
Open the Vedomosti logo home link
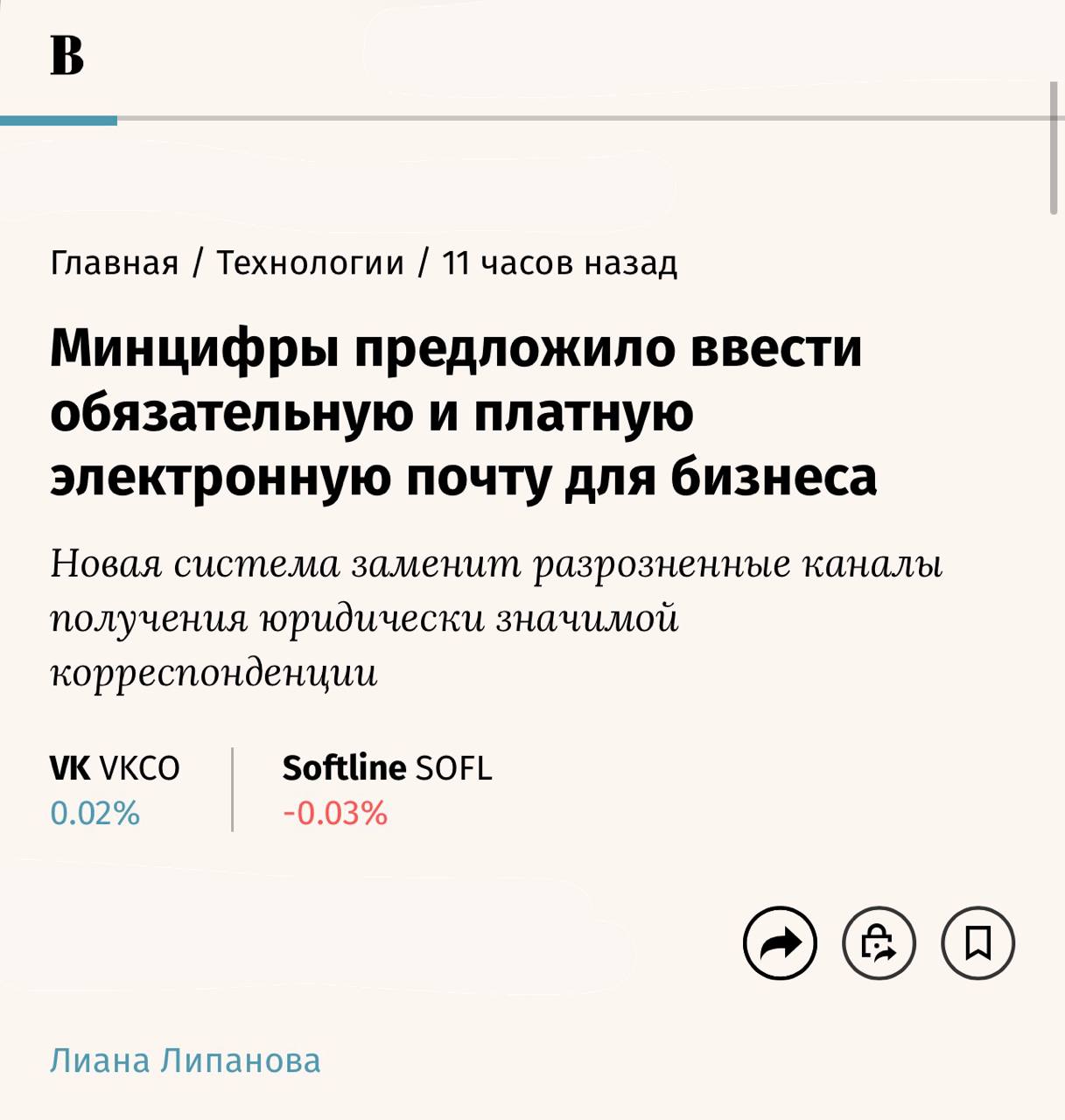point(67,57)
